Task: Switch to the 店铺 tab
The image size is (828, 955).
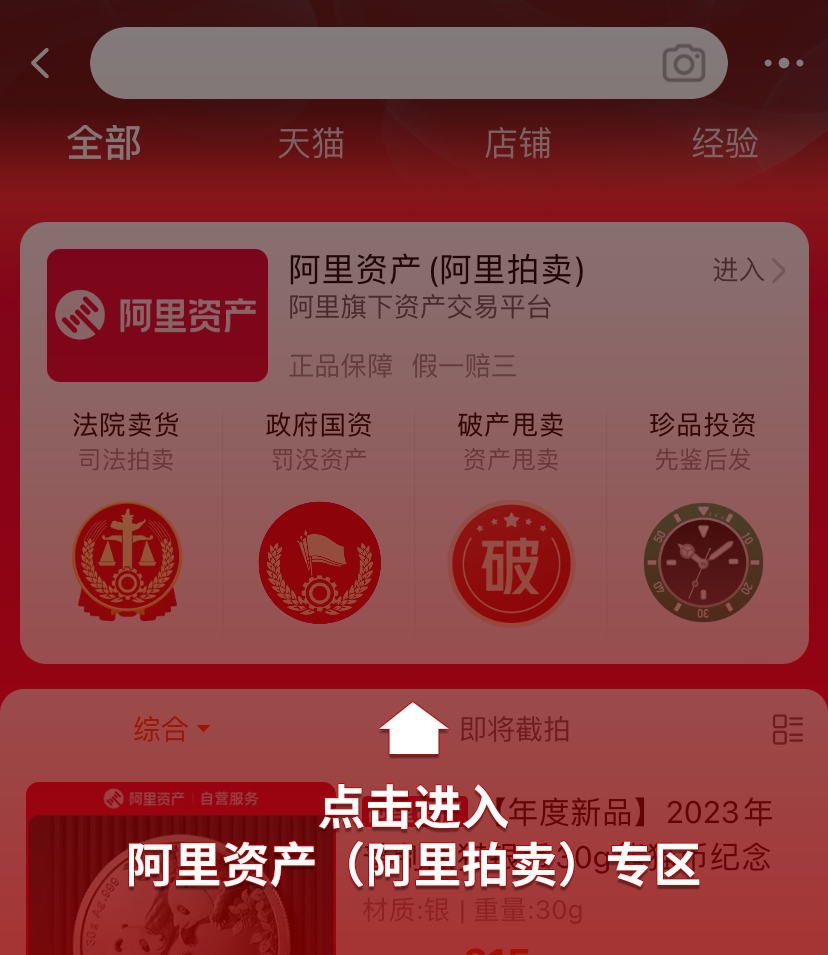Action: 517,143
